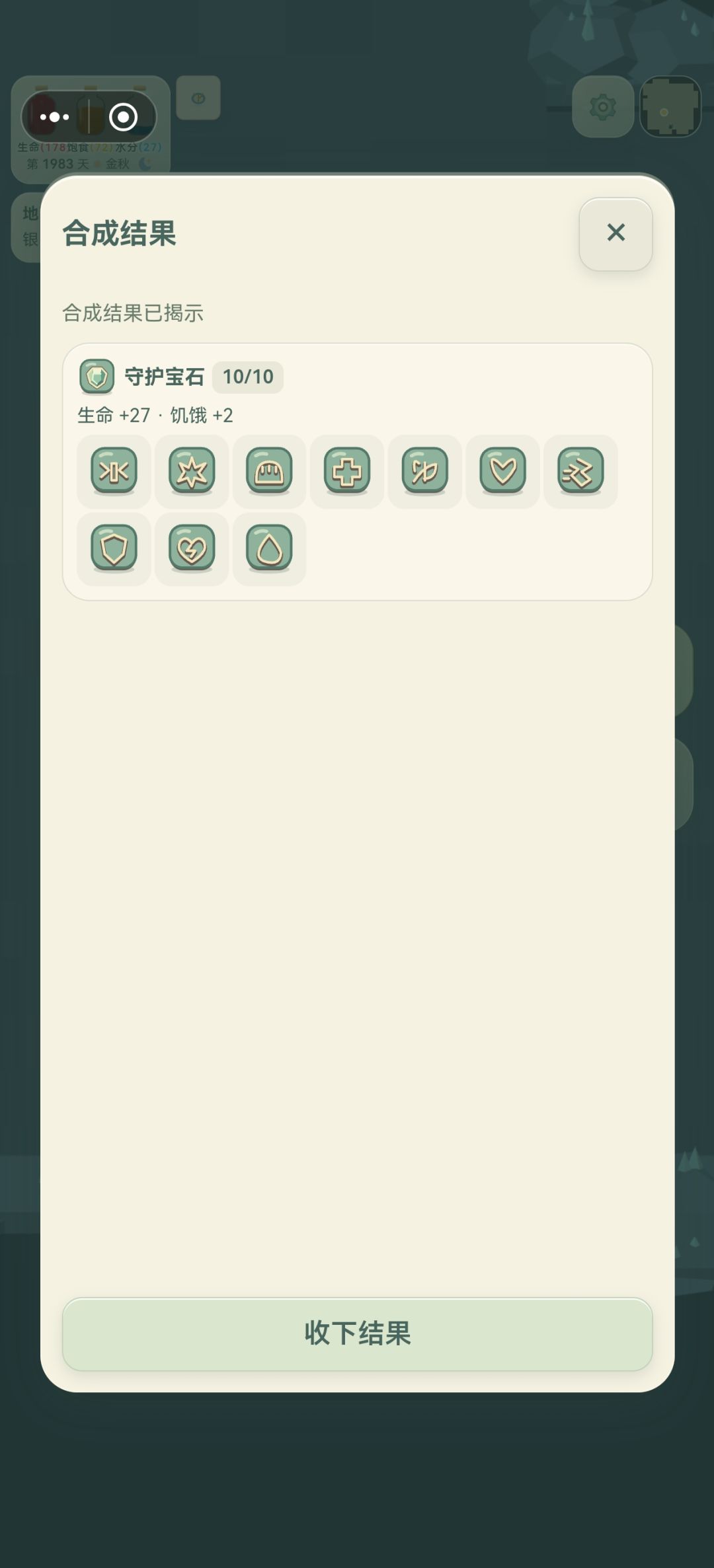Select the shield attribute icon
The image size is (714, 1568).
tap(114, 548)
